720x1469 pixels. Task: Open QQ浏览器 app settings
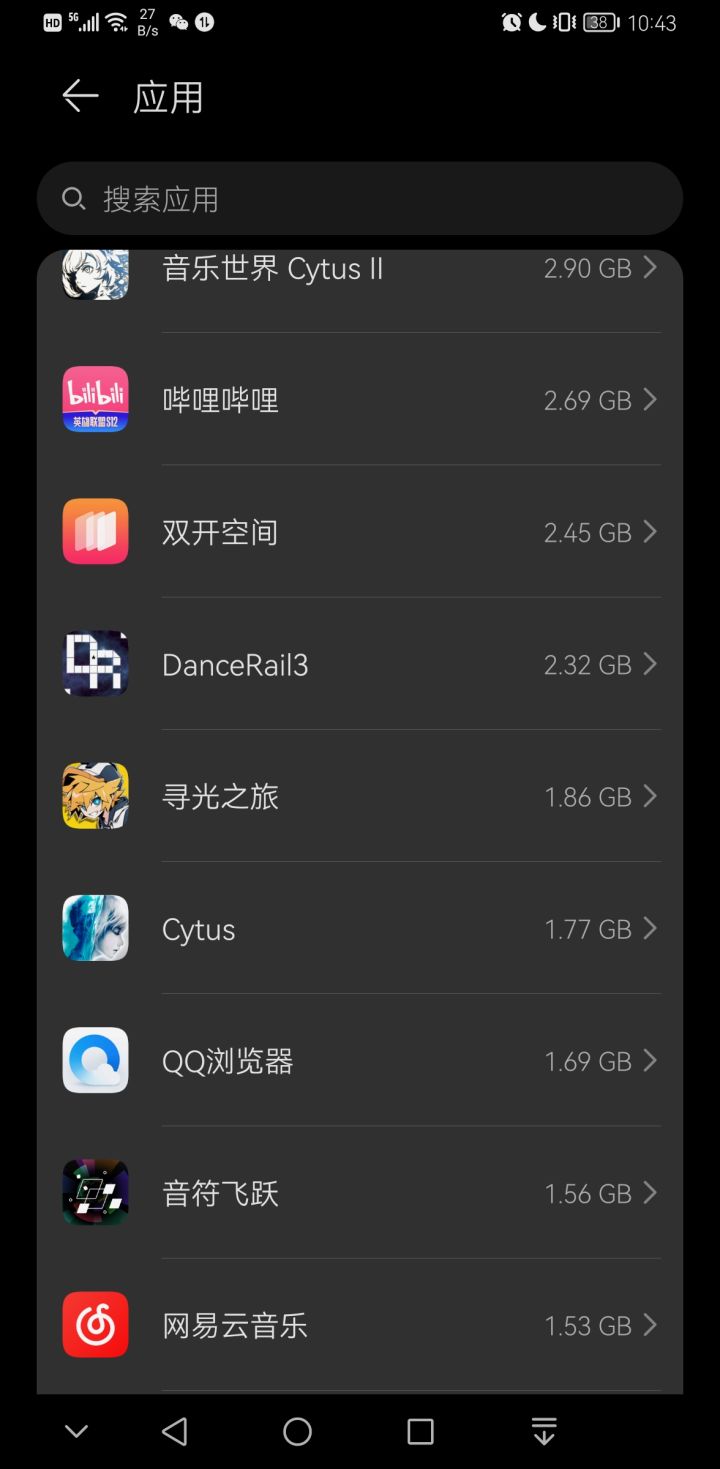point(360,1060)
